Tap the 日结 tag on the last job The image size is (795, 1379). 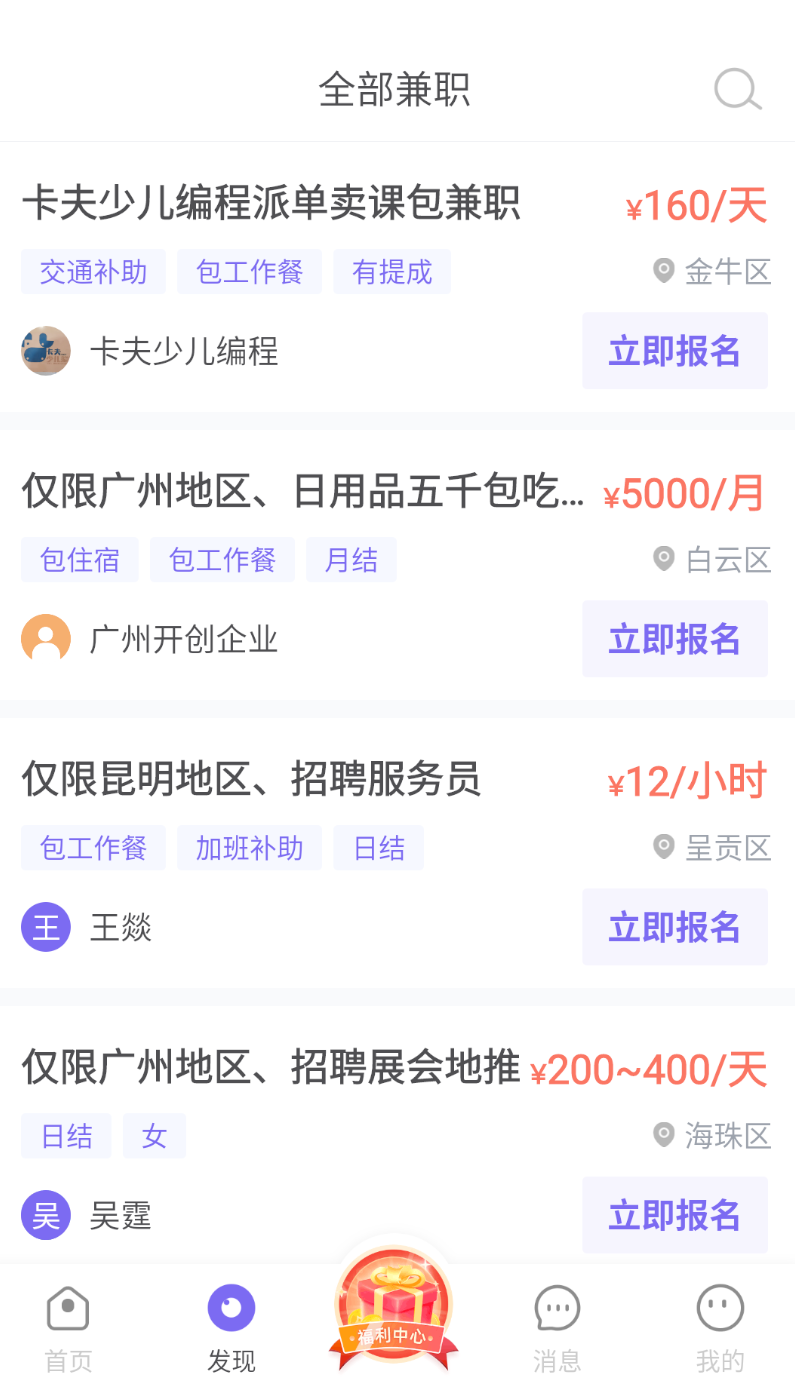click(66, 1135)
